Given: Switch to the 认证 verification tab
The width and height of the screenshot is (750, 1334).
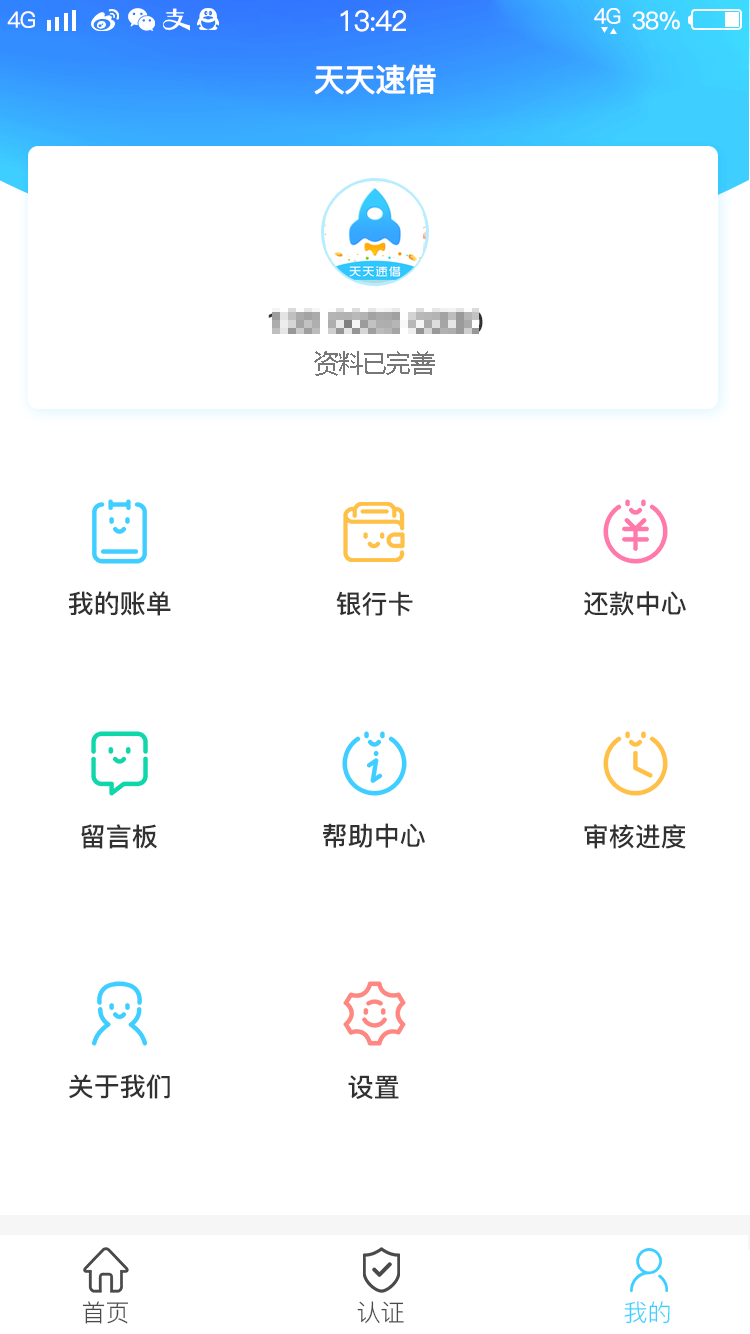Looking at the screenshot, I should pyautogui.click(x=381, y=1285).
